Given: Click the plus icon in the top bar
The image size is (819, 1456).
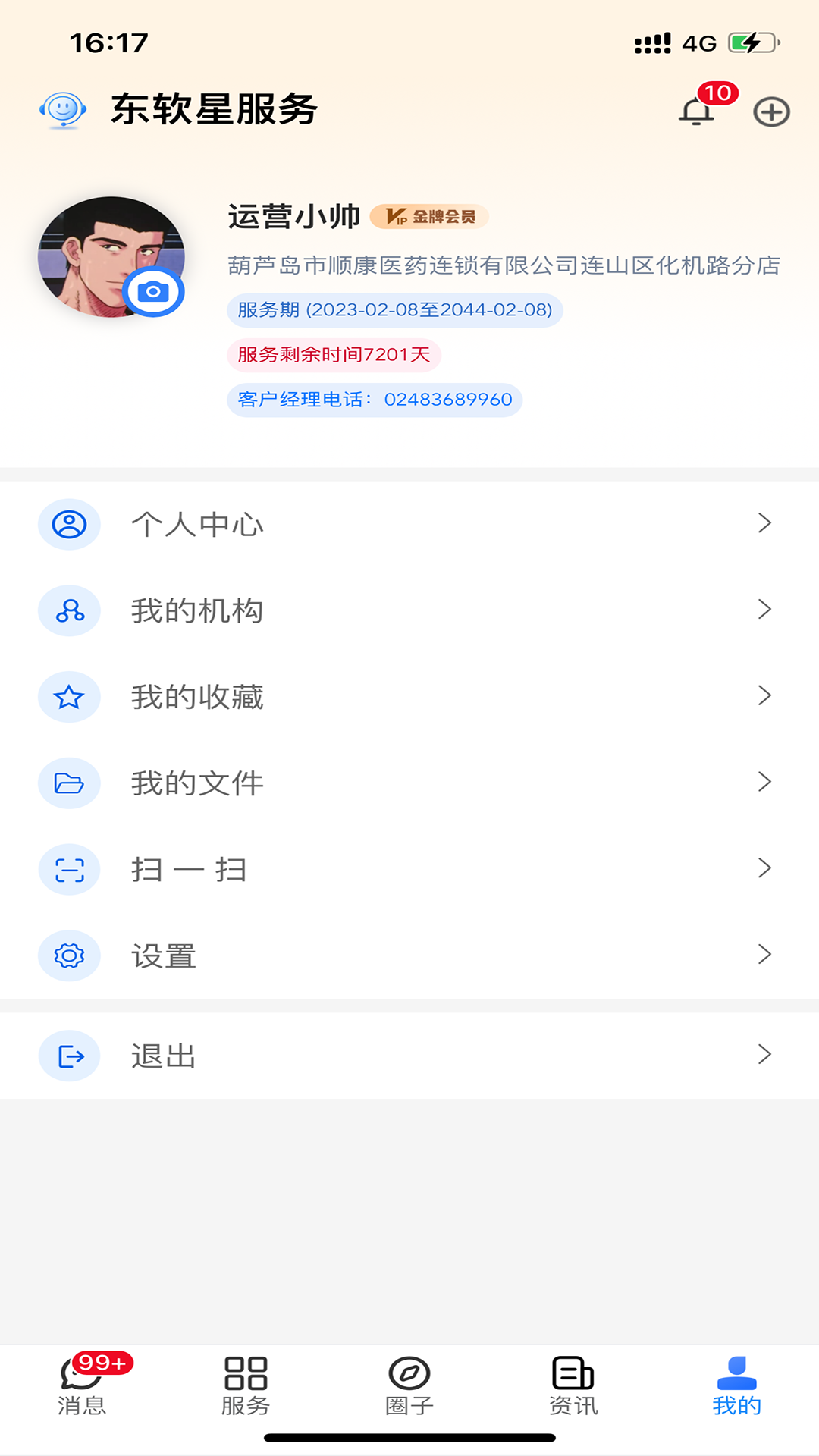Looking at the screenshot, I should (771, 111).
